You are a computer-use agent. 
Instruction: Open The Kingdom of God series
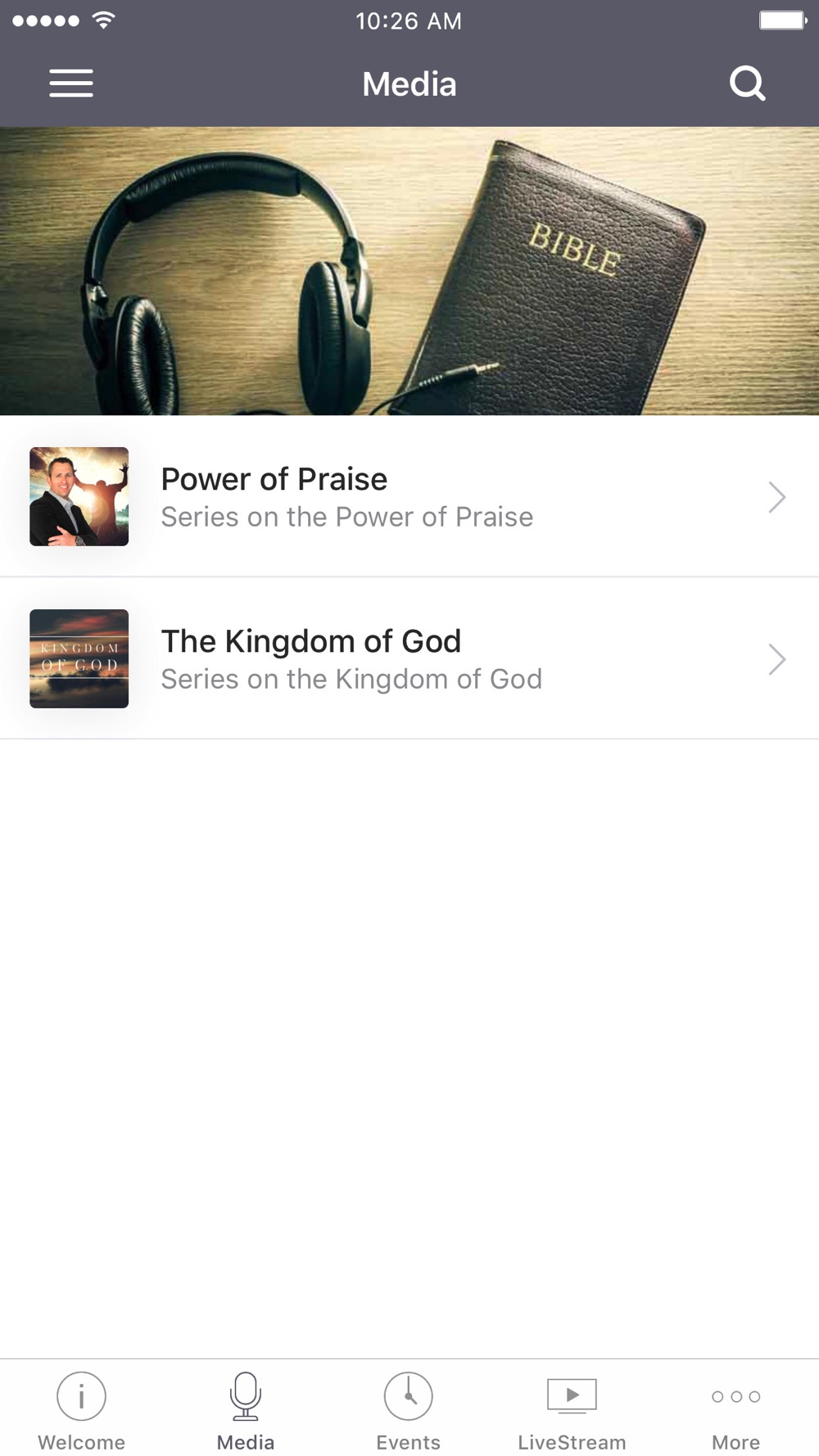[409, 659]
